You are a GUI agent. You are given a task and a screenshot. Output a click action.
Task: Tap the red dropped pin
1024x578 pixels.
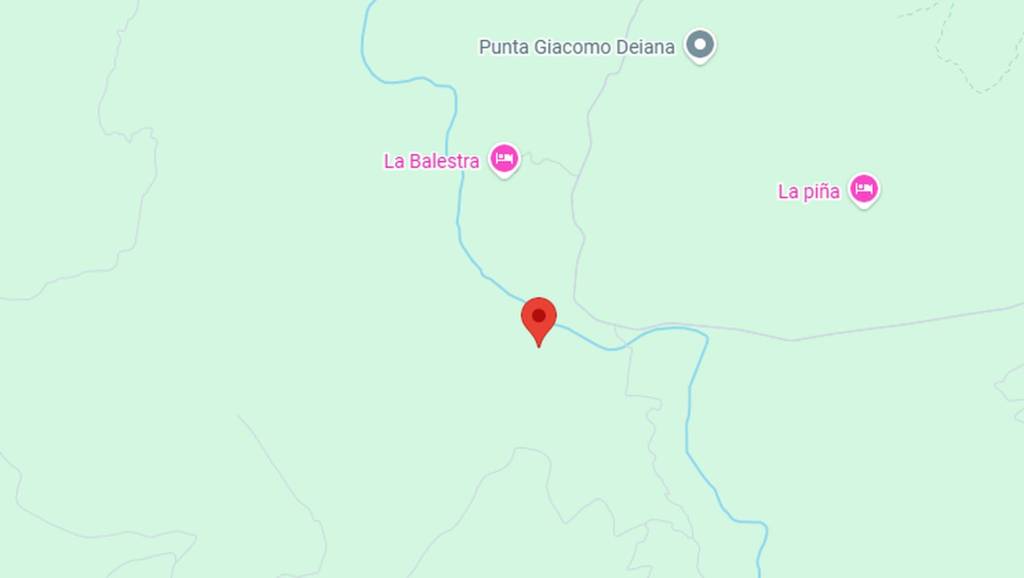[x=539, y=318]
